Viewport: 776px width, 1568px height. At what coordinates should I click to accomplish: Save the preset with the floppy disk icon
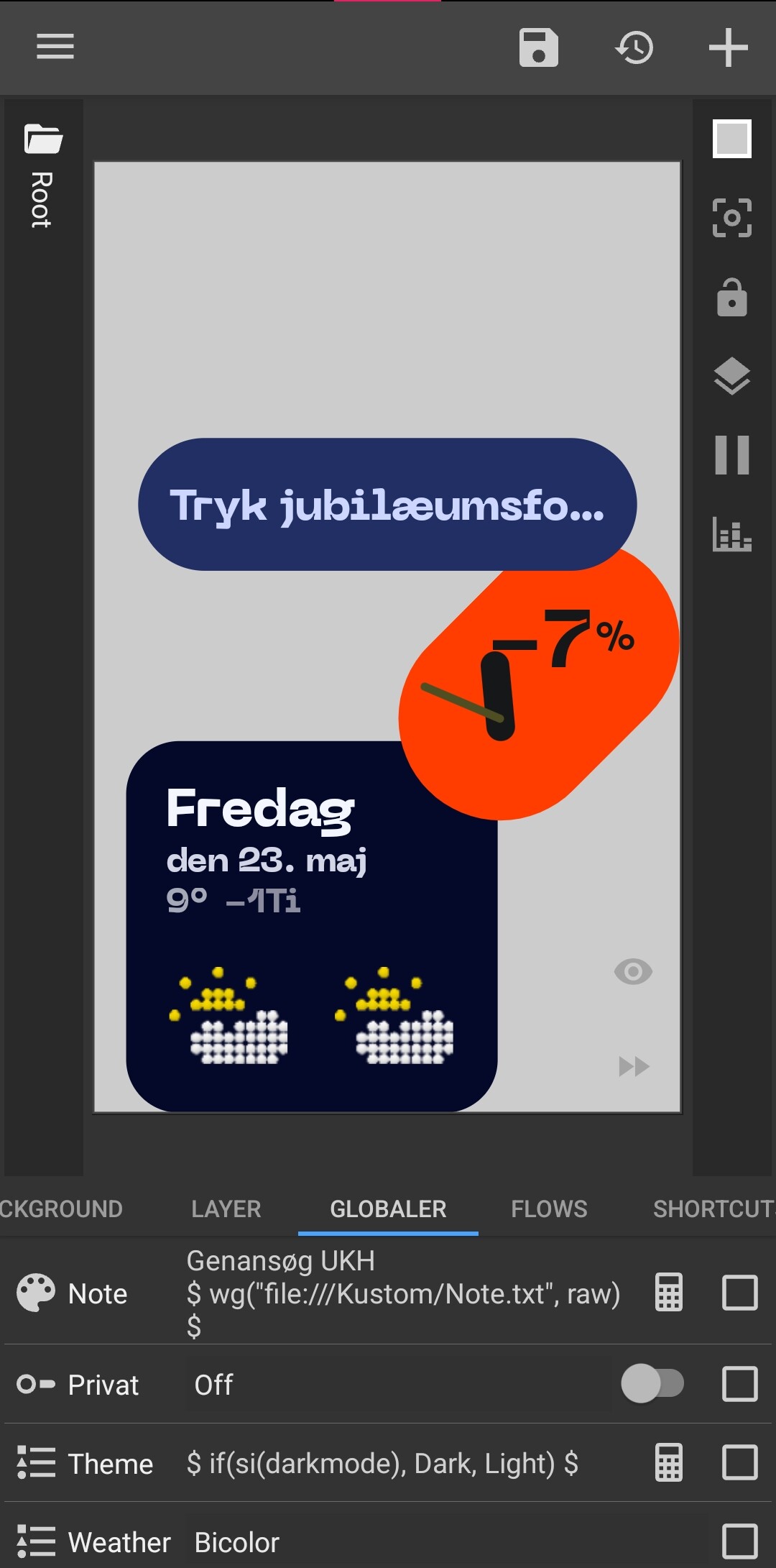click(539, 48)
